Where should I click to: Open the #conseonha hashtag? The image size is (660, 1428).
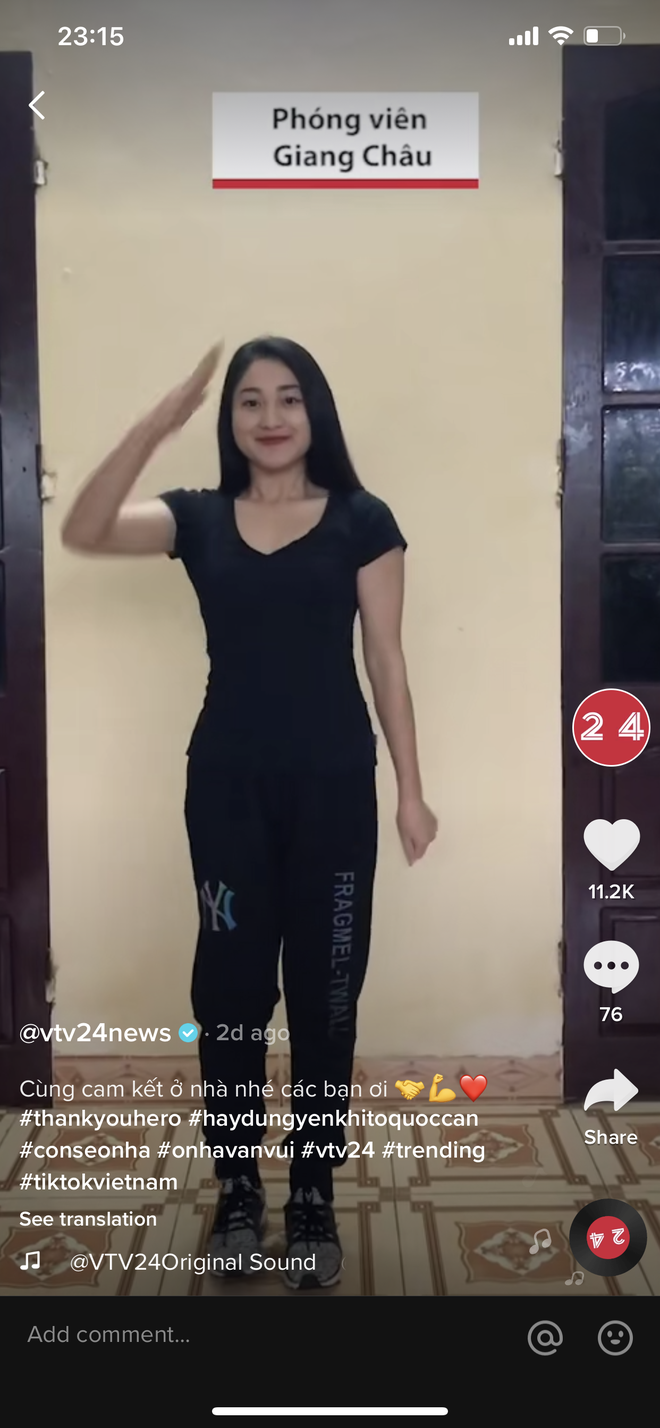(x=84, y=1150)
